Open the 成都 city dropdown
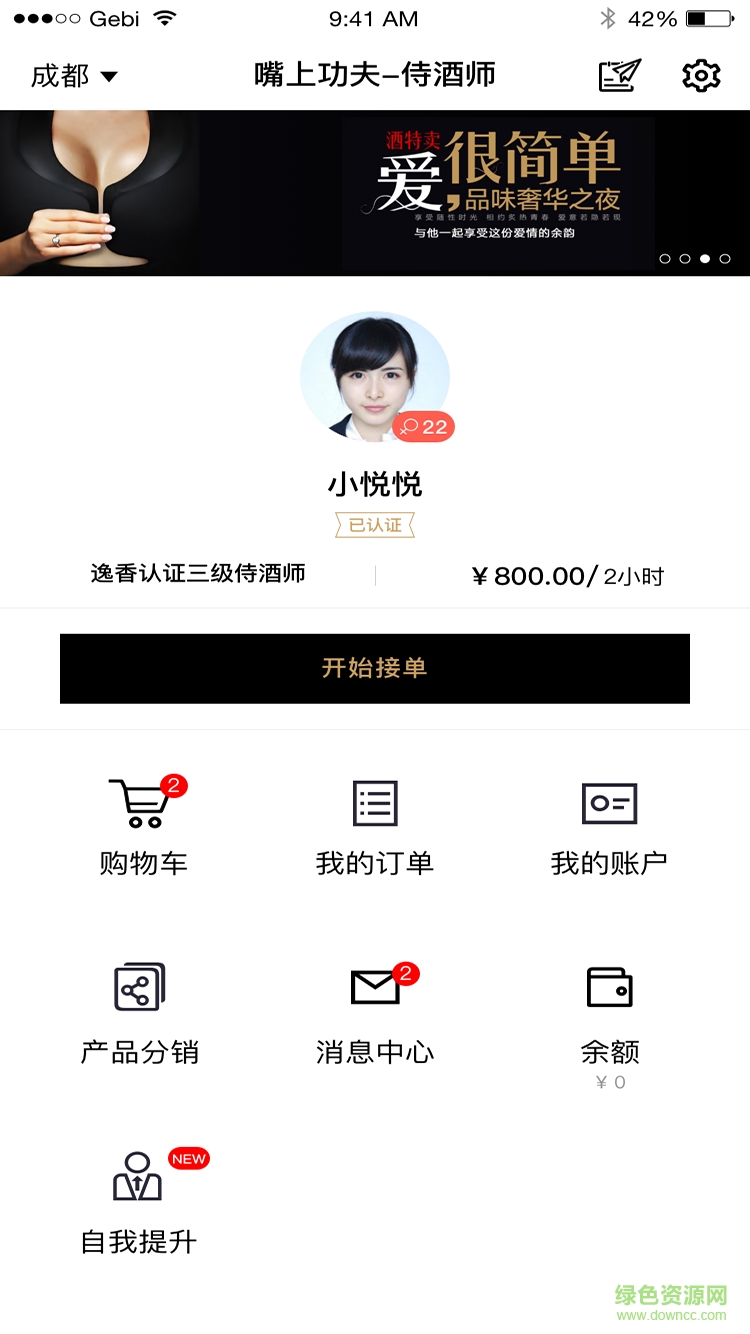 point(74,76)
